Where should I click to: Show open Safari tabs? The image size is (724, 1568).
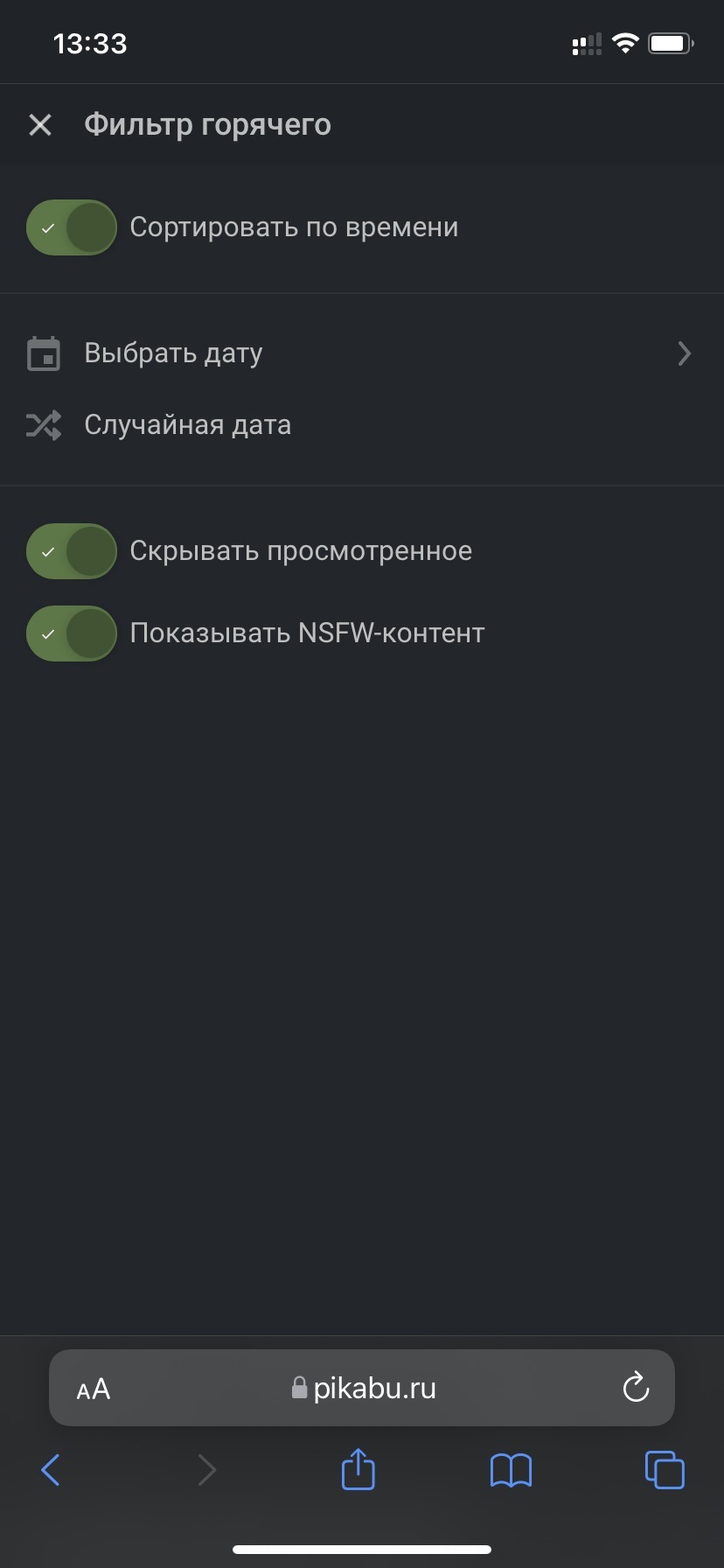665,1470
